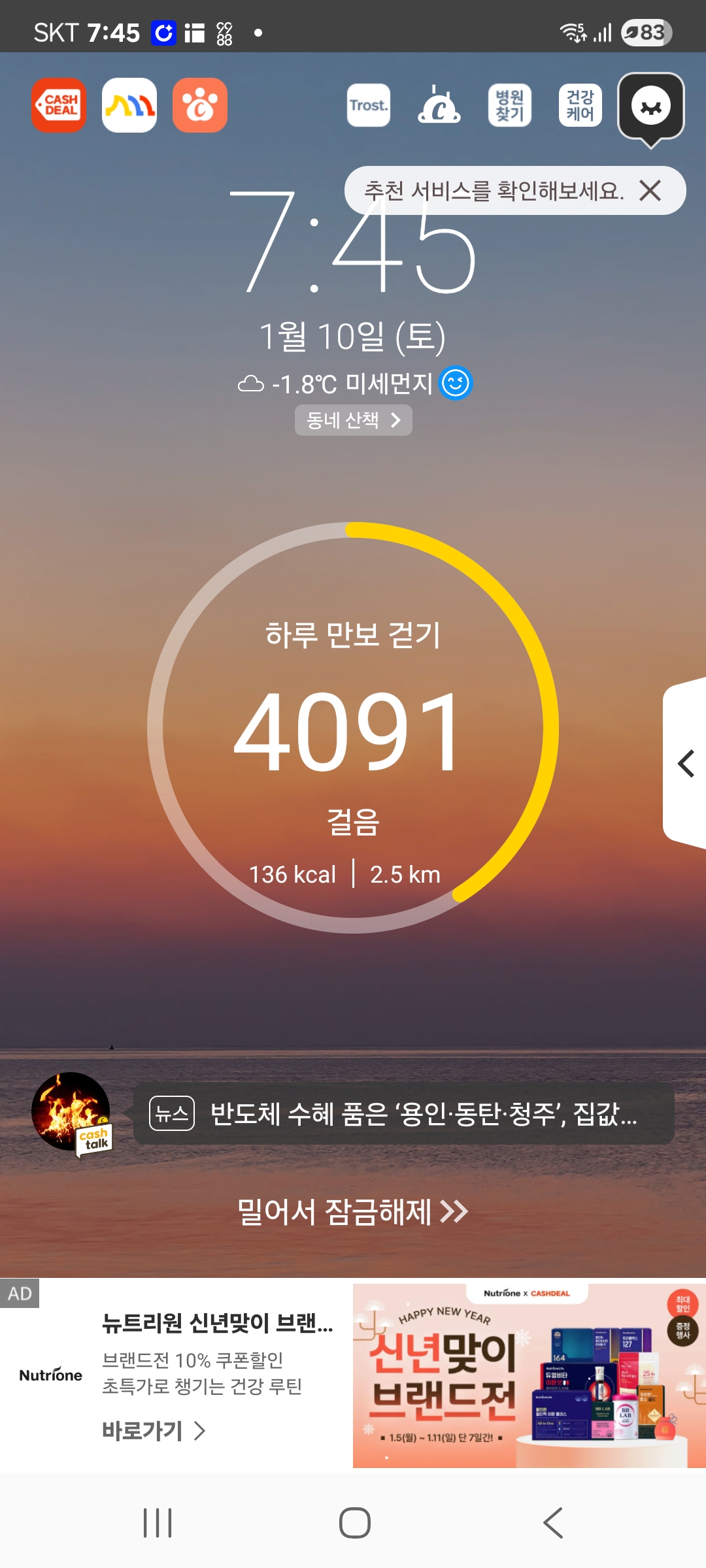
Task: Expand the side panel arrow handle
Action: coord(685,763)
